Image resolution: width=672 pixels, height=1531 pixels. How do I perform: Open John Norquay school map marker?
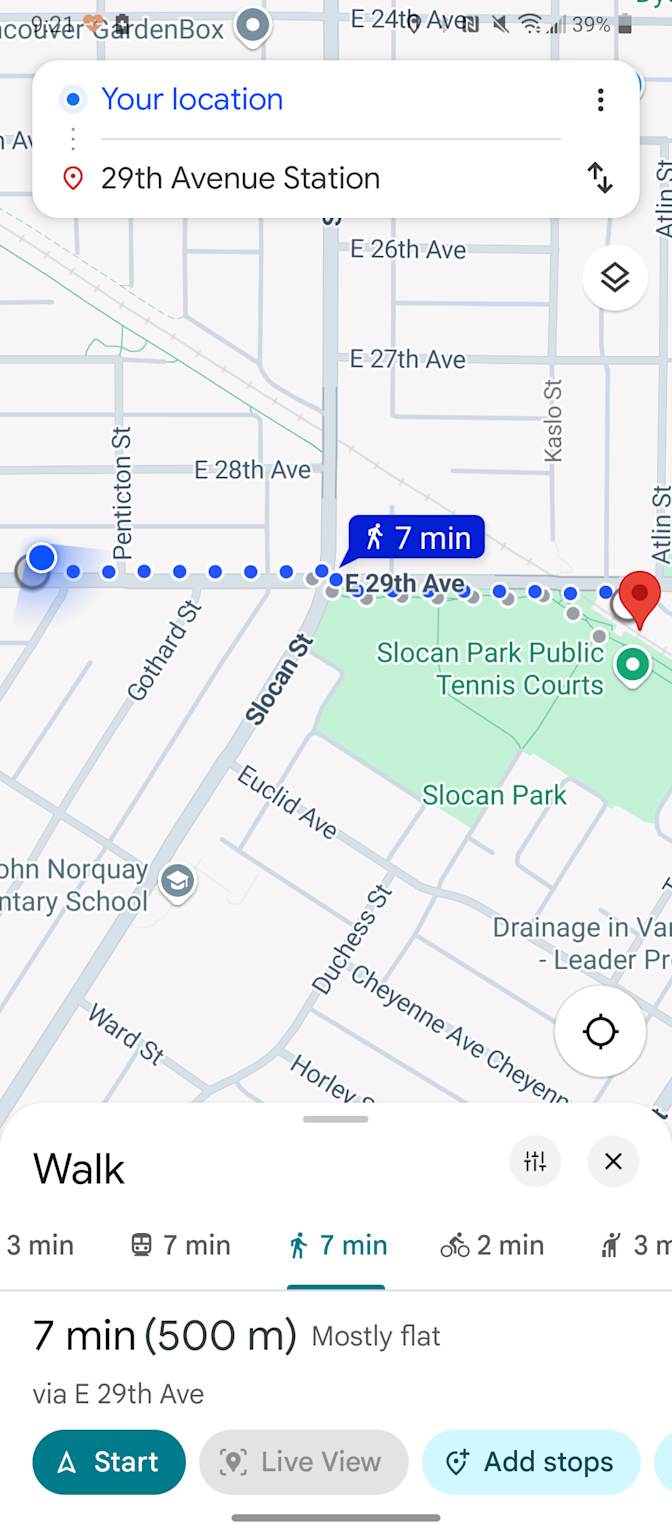coord(178,883)
